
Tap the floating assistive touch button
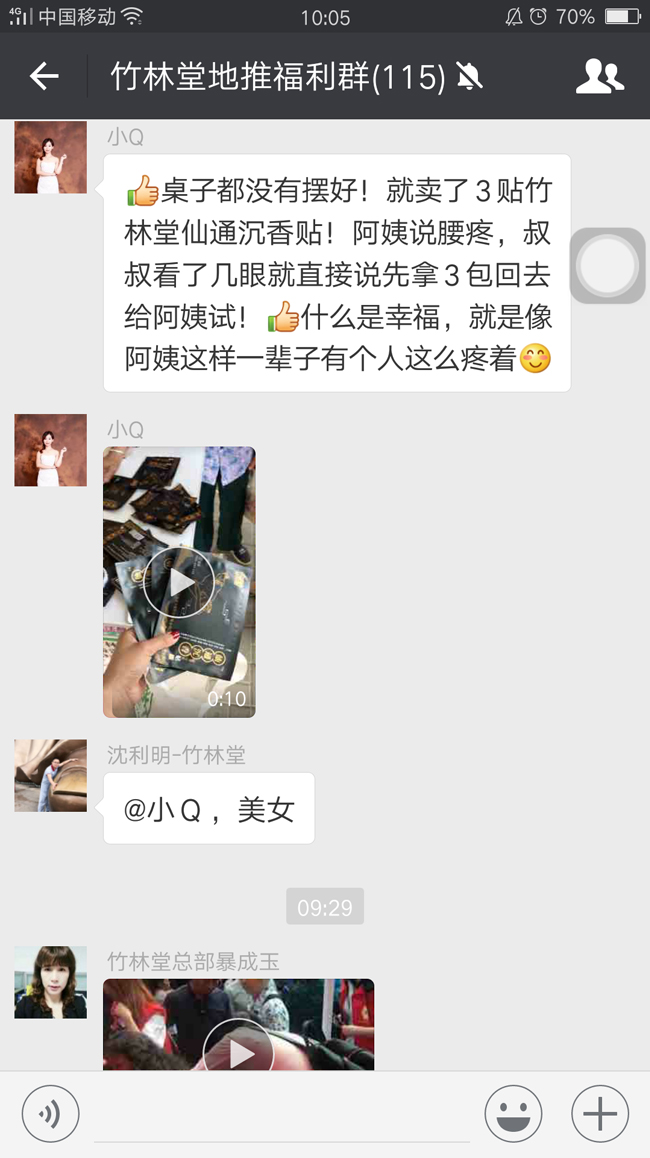tap(608, 265)
